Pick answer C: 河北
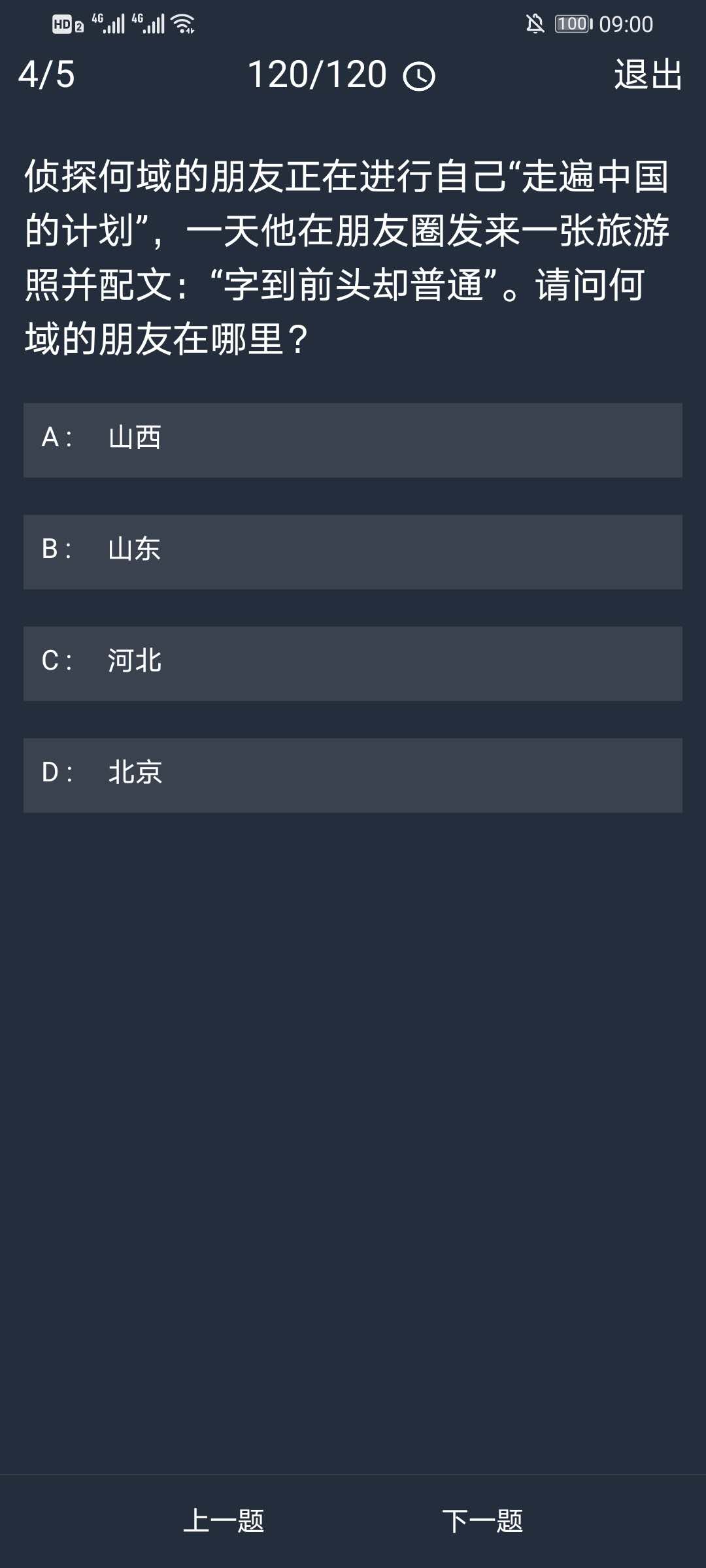This screenshot has width=706, height=1568. click(x=353, y=663)
